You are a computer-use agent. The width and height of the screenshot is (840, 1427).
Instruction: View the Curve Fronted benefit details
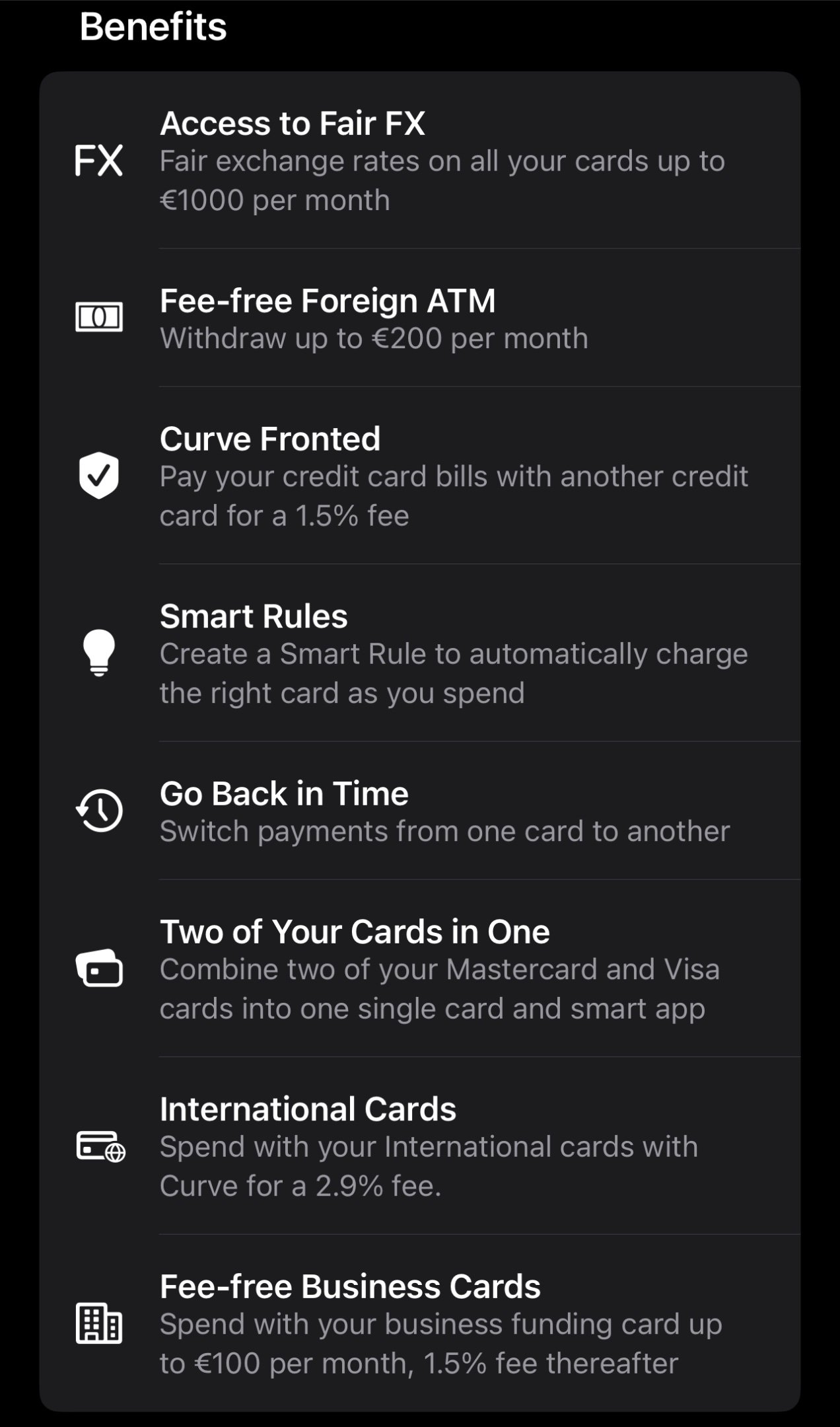420,476
